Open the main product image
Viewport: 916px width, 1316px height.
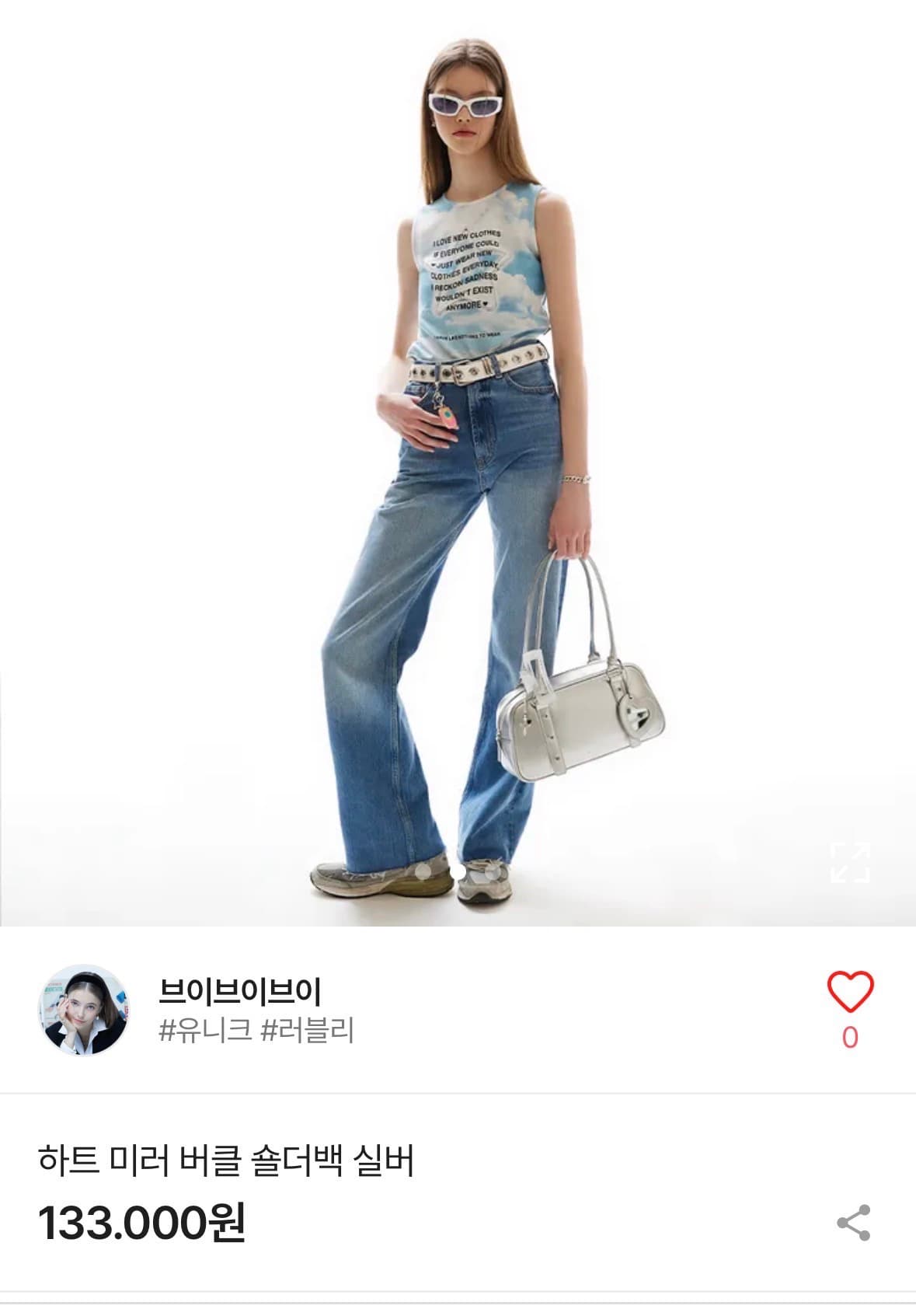click(458, 466)
